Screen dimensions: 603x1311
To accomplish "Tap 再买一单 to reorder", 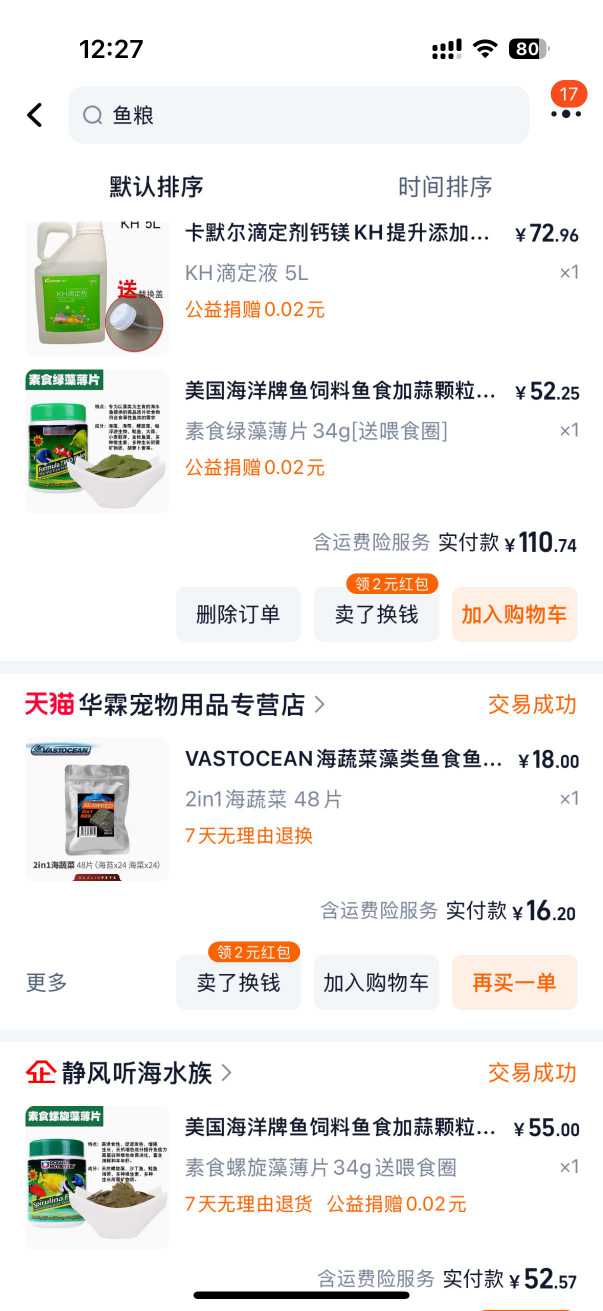I will coord(514,982).
